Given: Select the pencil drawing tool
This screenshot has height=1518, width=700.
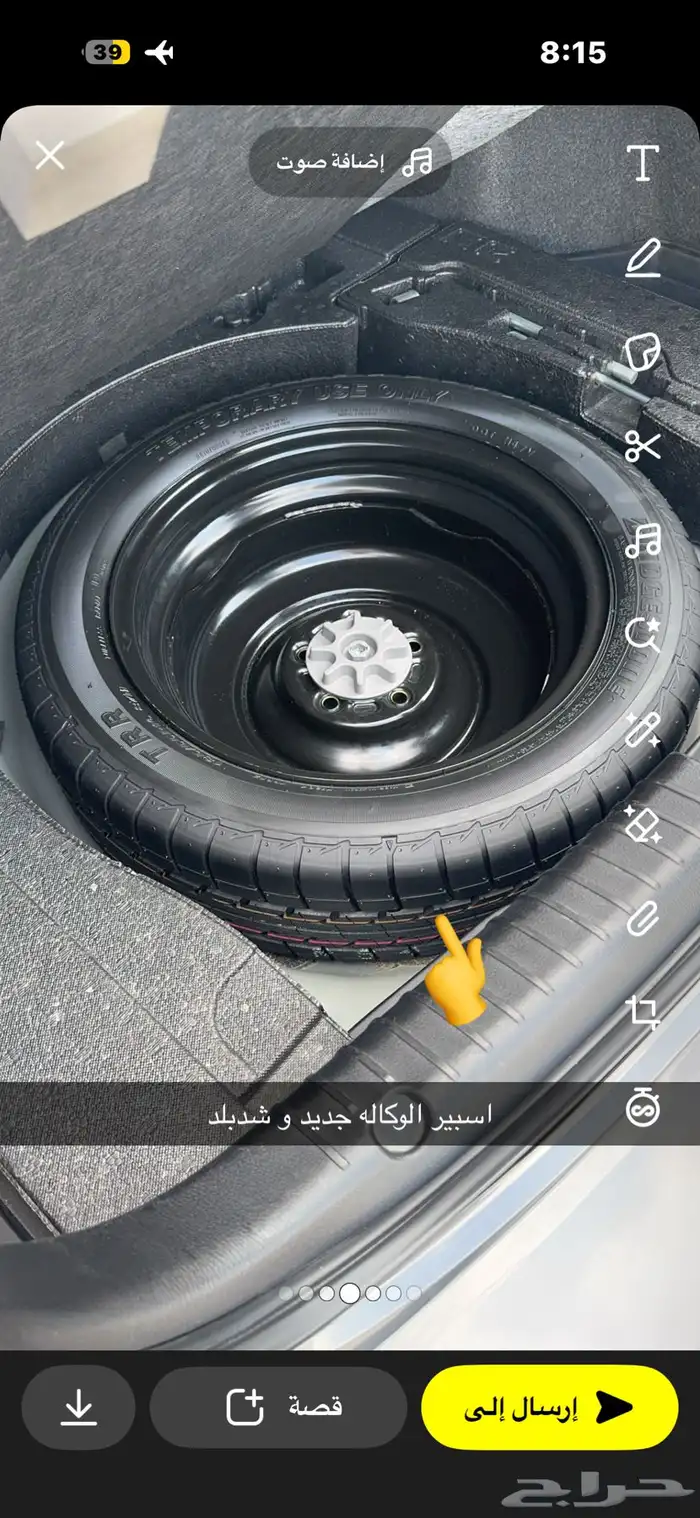Looking at the screenshot, I should (x=643, y=258).
